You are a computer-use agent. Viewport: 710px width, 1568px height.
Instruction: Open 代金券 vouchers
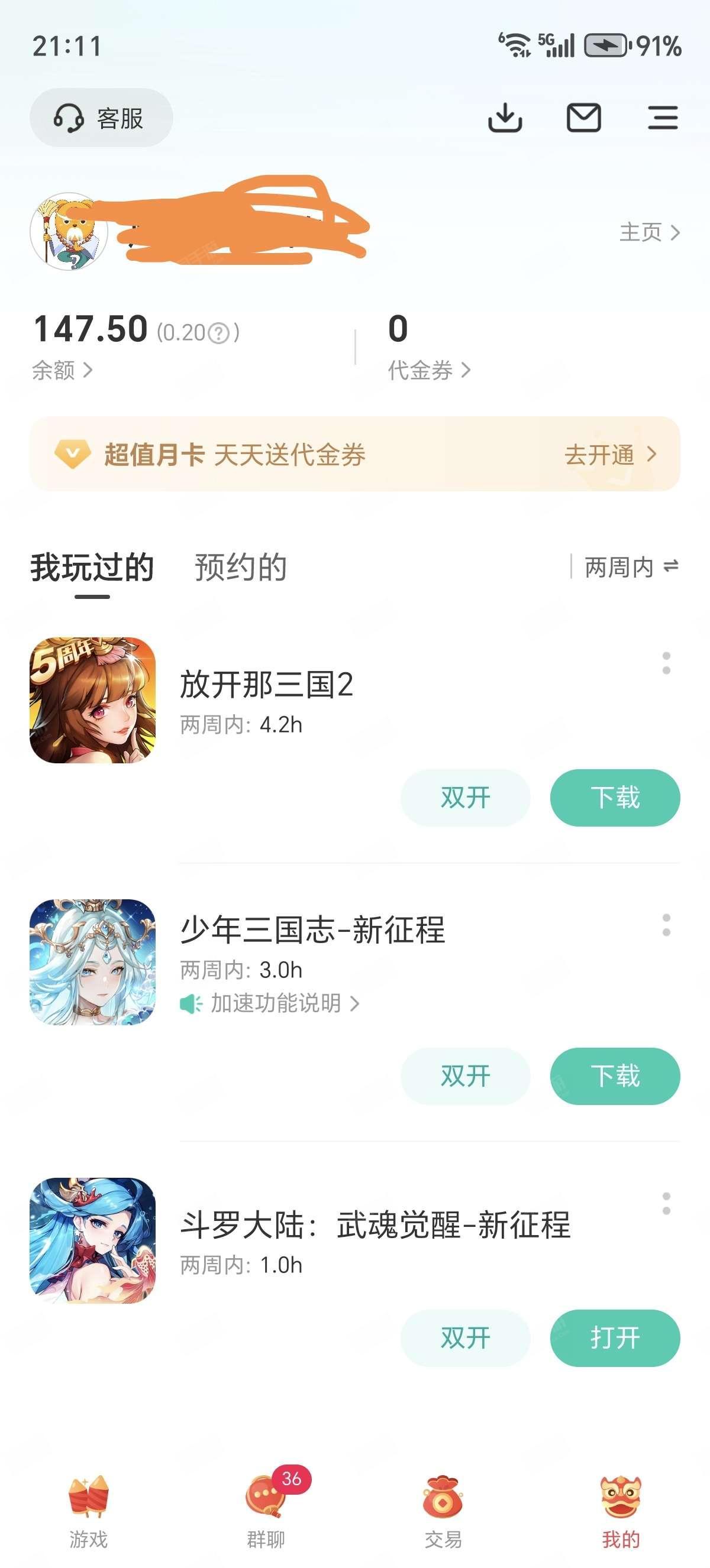[x=430, y=370]
